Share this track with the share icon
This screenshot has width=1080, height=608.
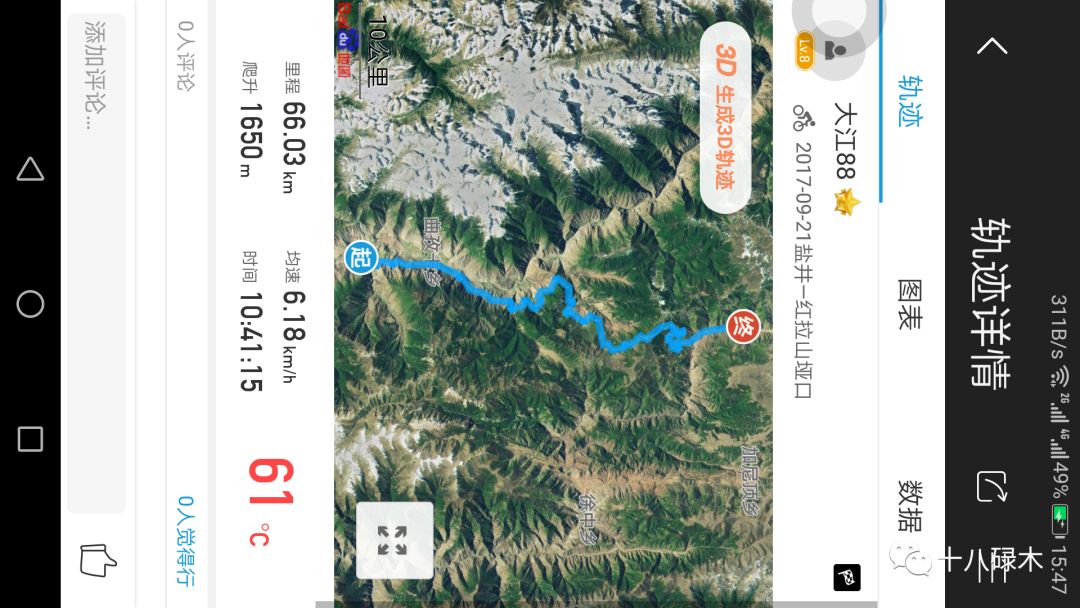991,487
